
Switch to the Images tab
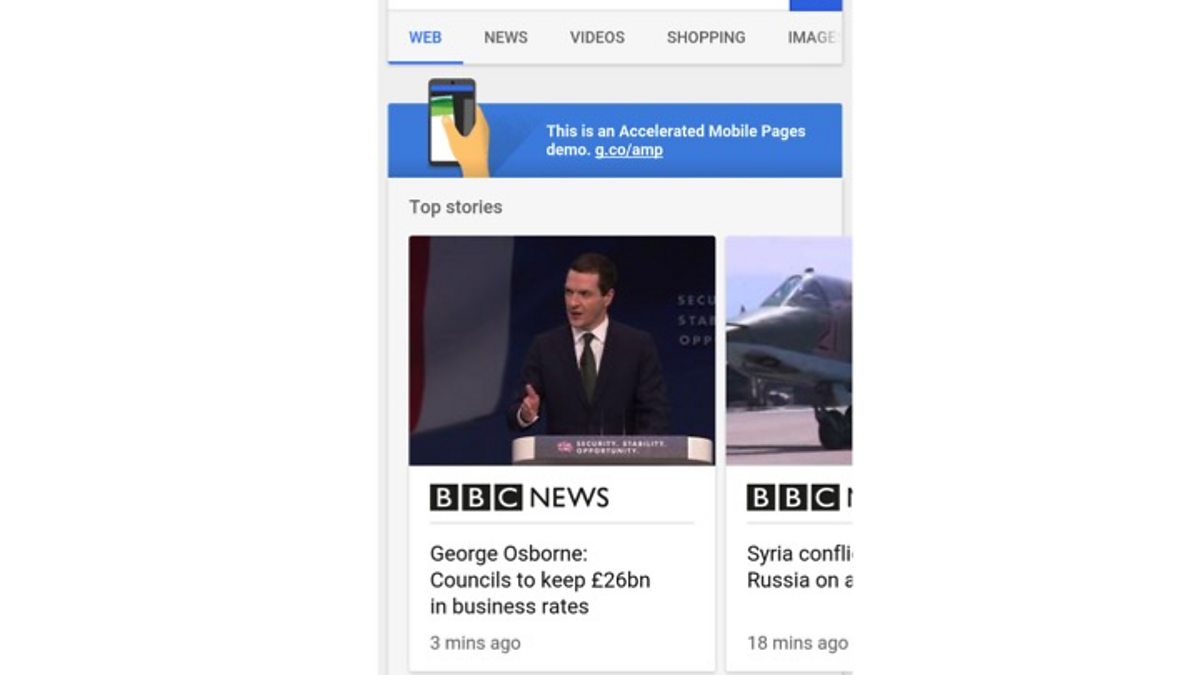[x=811, y=38]
